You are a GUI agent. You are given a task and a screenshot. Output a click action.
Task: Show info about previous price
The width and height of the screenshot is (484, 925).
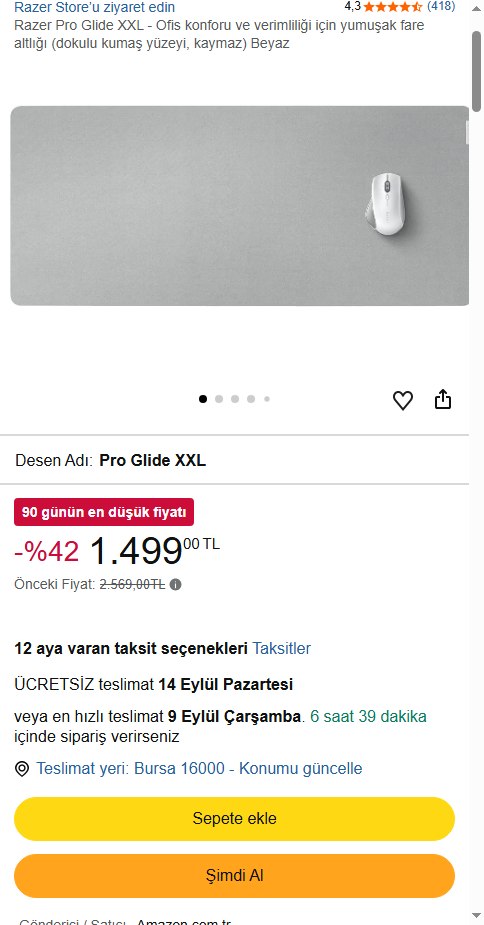click(175, 585)
